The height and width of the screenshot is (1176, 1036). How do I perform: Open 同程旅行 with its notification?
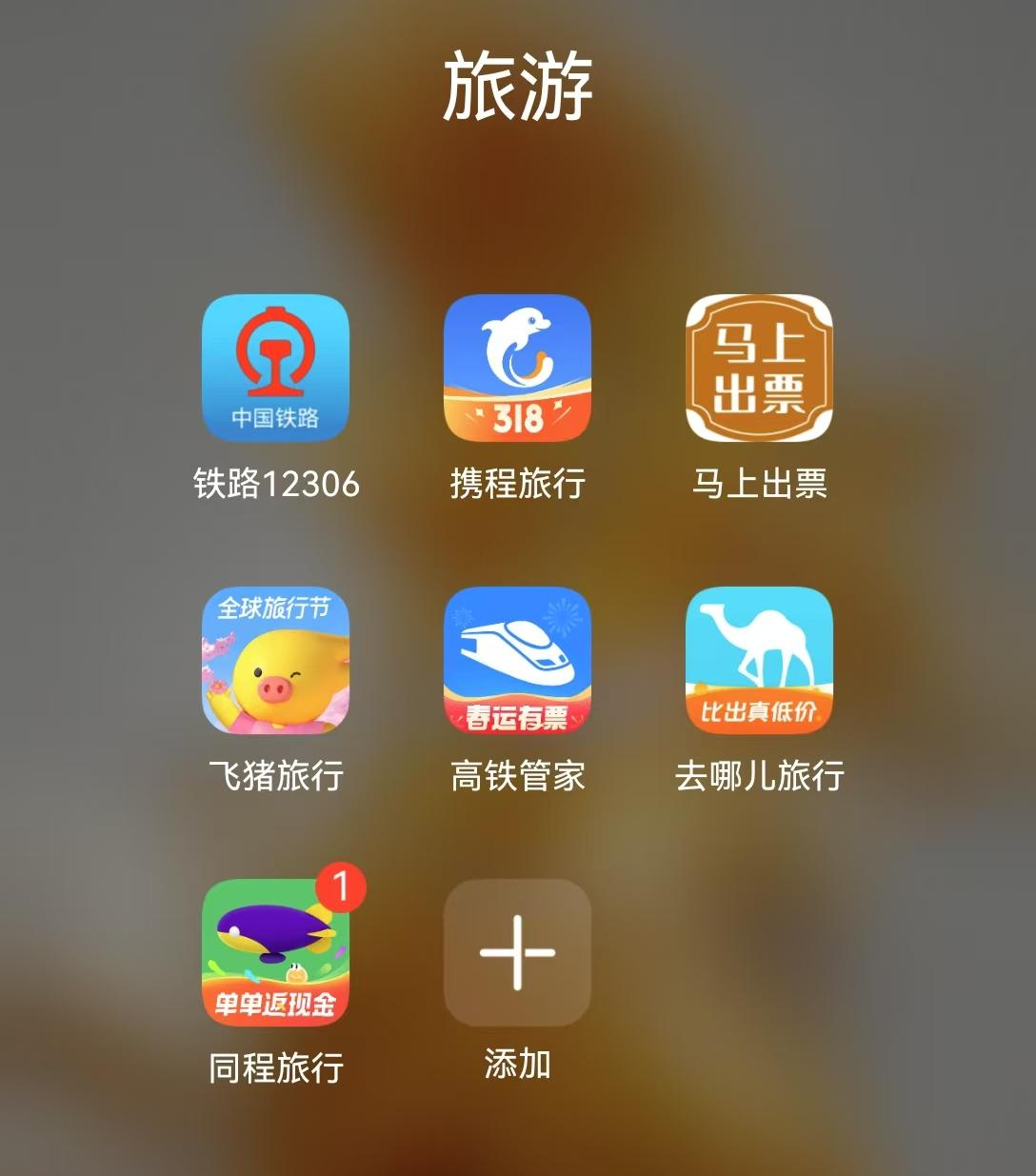tap(276, 953)
